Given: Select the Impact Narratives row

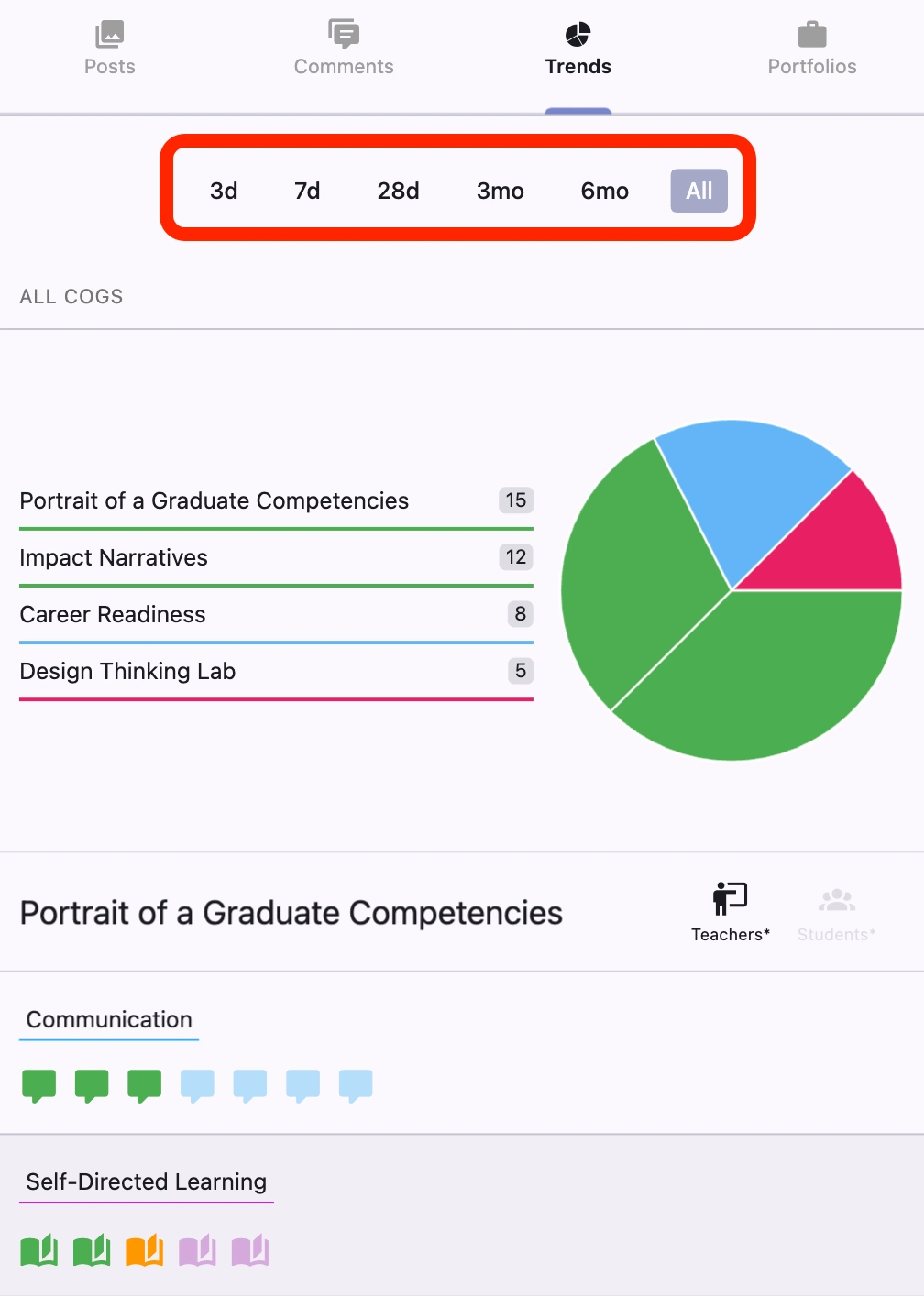Looking at the screenshot, I should [x=275, y=558].
